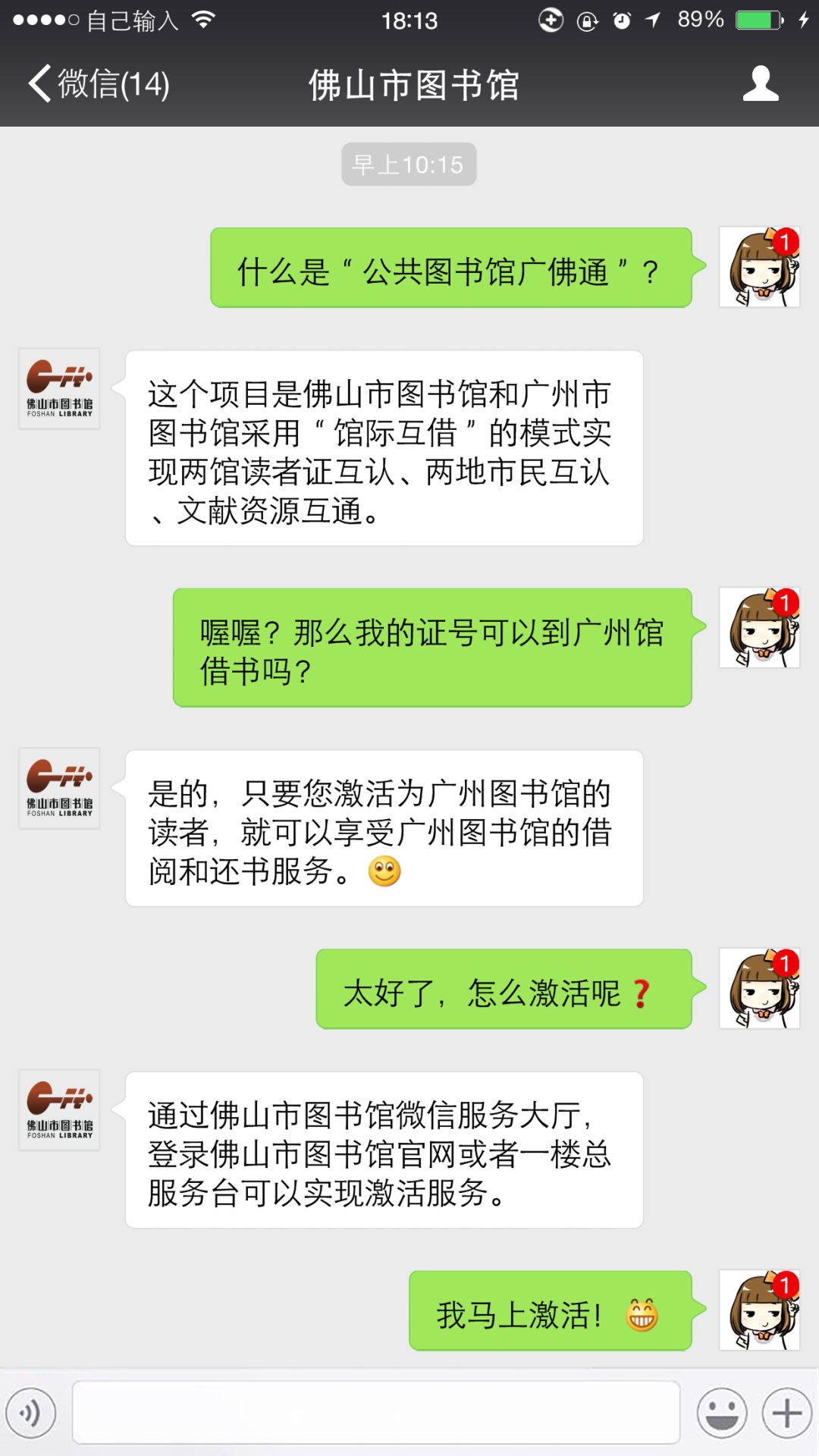Tap library avatar beside 这个项目是佛山市图书馆 message
Screen dimensions: 819x1456
(59, 389)
